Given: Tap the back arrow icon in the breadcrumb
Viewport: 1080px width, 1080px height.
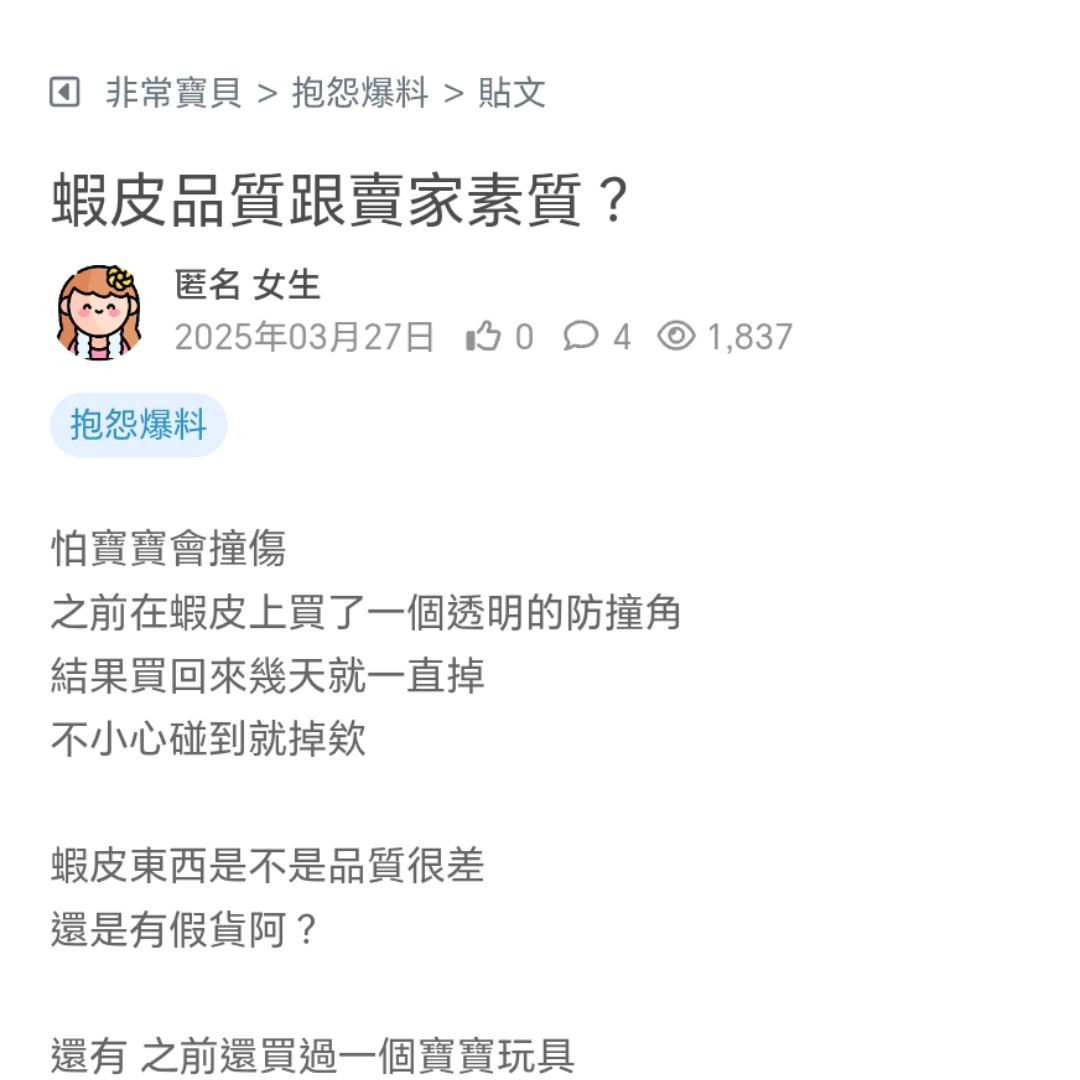Looking at the screenshot, I should pyautogui.click(x=65, y=93).
